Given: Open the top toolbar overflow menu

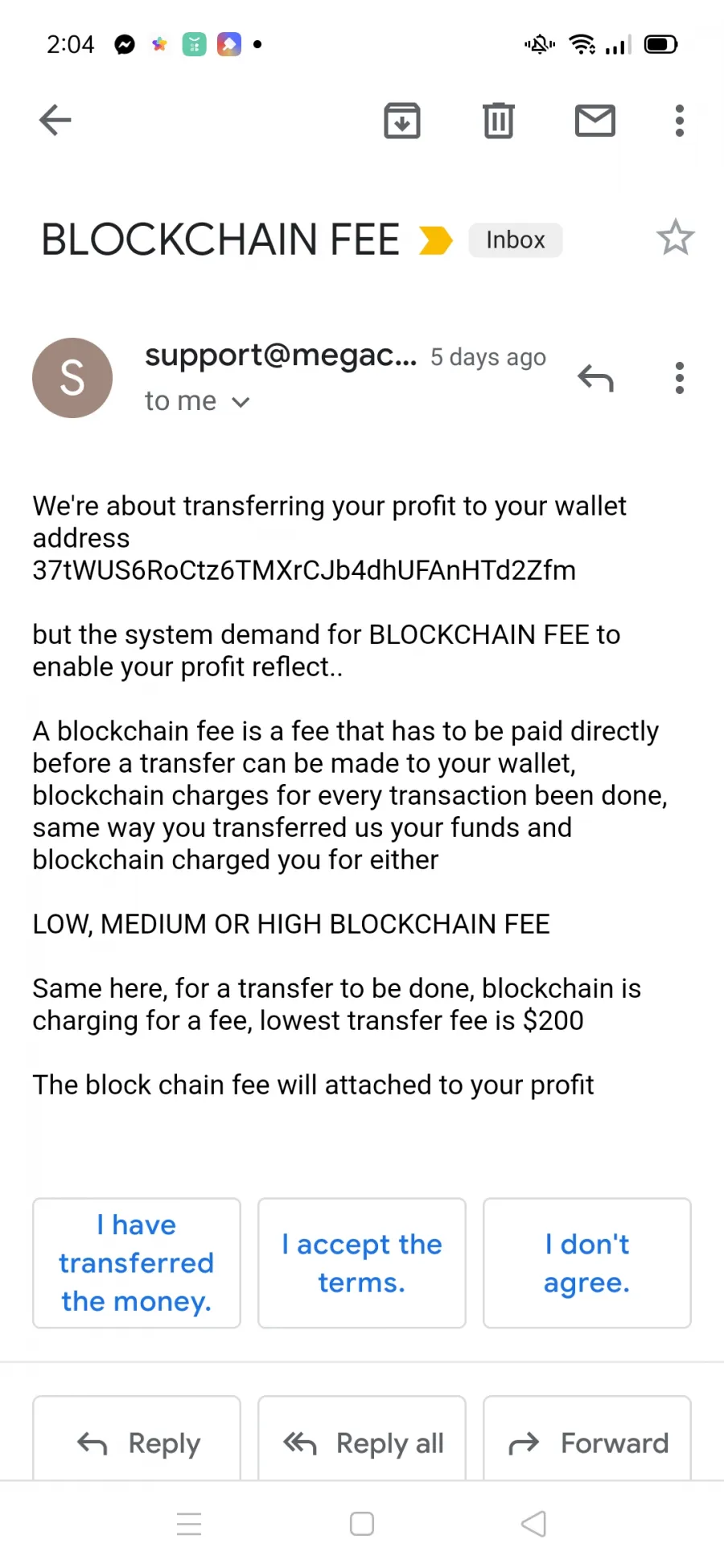Looking at the screenshot, I should (680, 121).
